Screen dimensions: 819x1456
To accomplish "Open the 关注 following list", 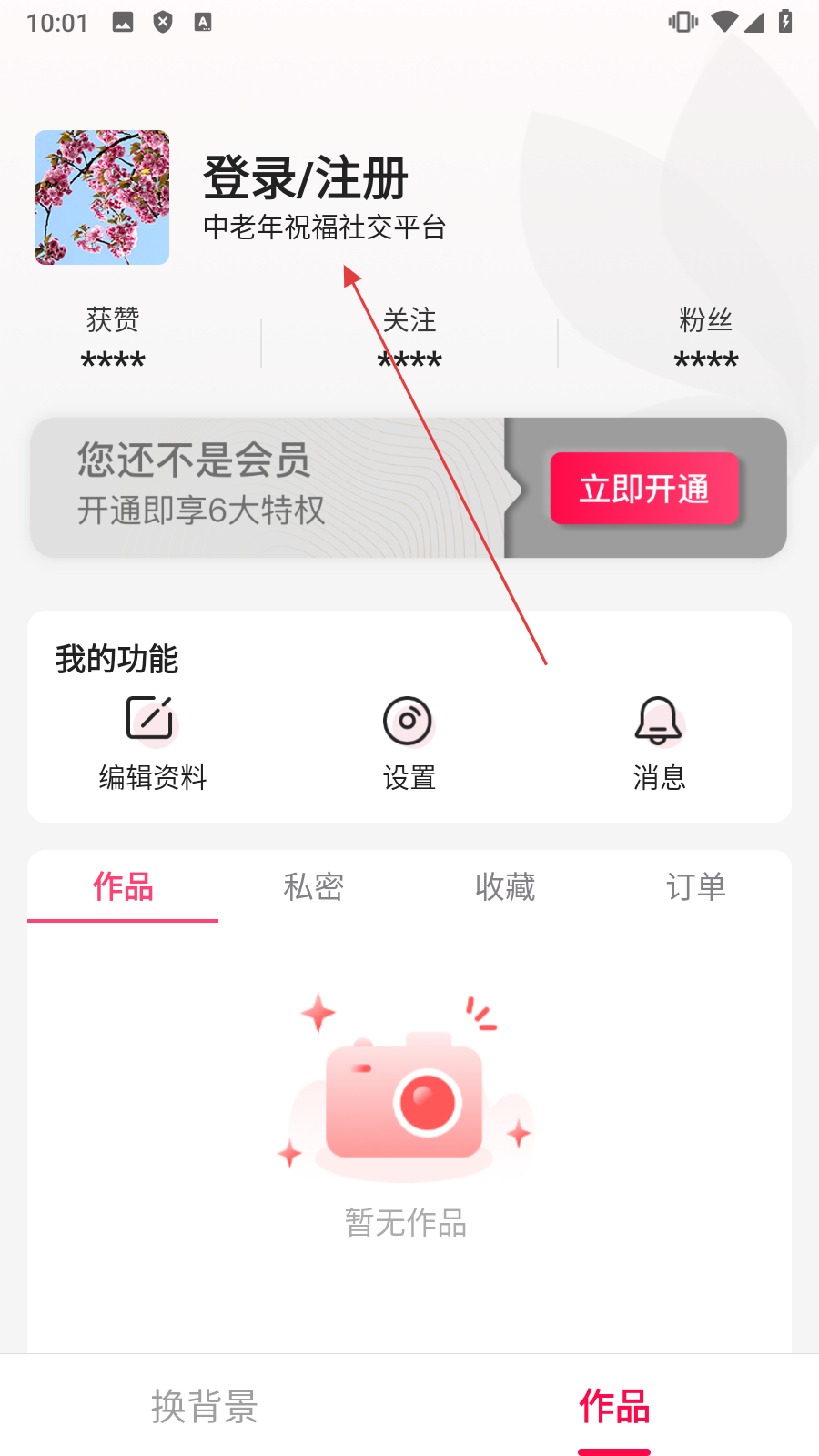I will [409, 339].
